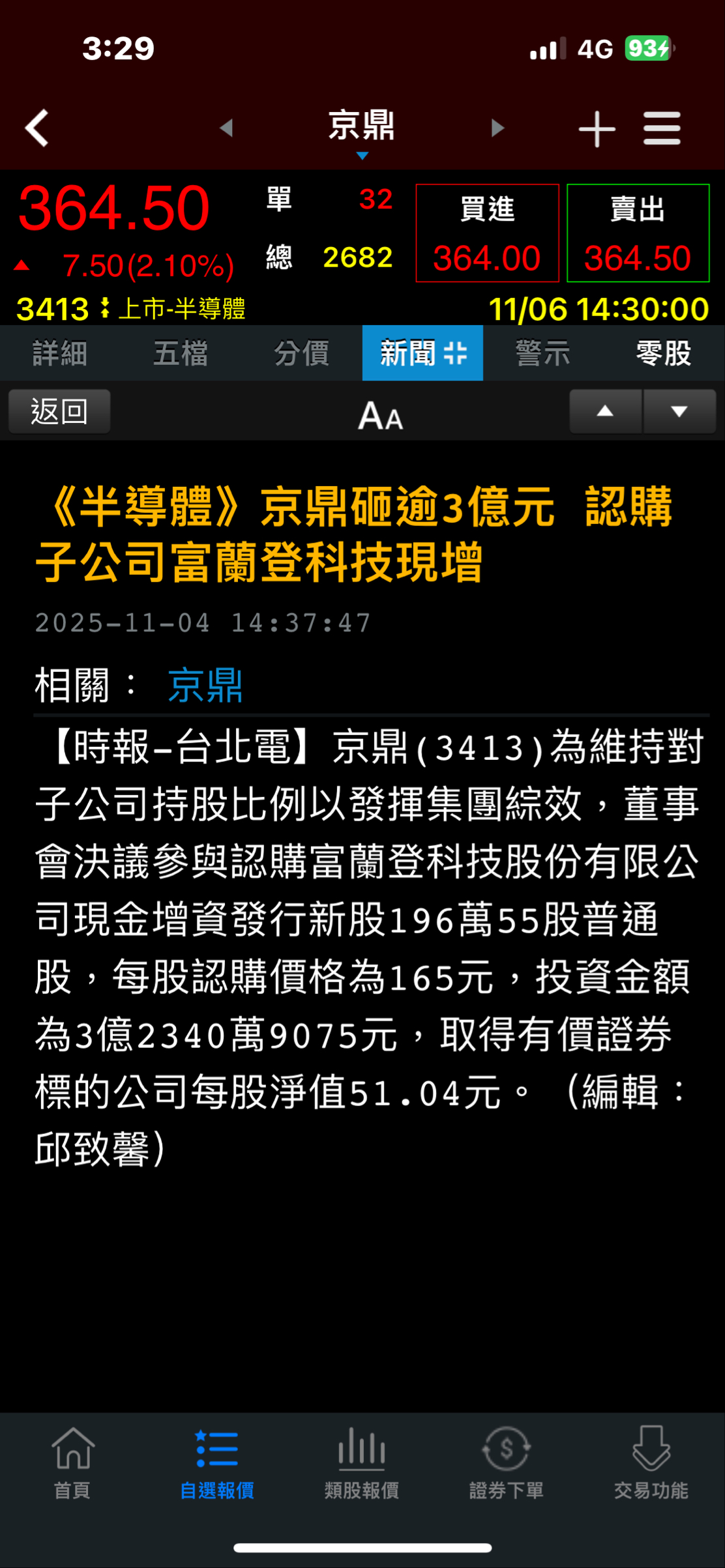Switch to the previous stock arrow
Image resolution: width=725 pixels, height=1568 pixels.
click(x=226, y=128)
